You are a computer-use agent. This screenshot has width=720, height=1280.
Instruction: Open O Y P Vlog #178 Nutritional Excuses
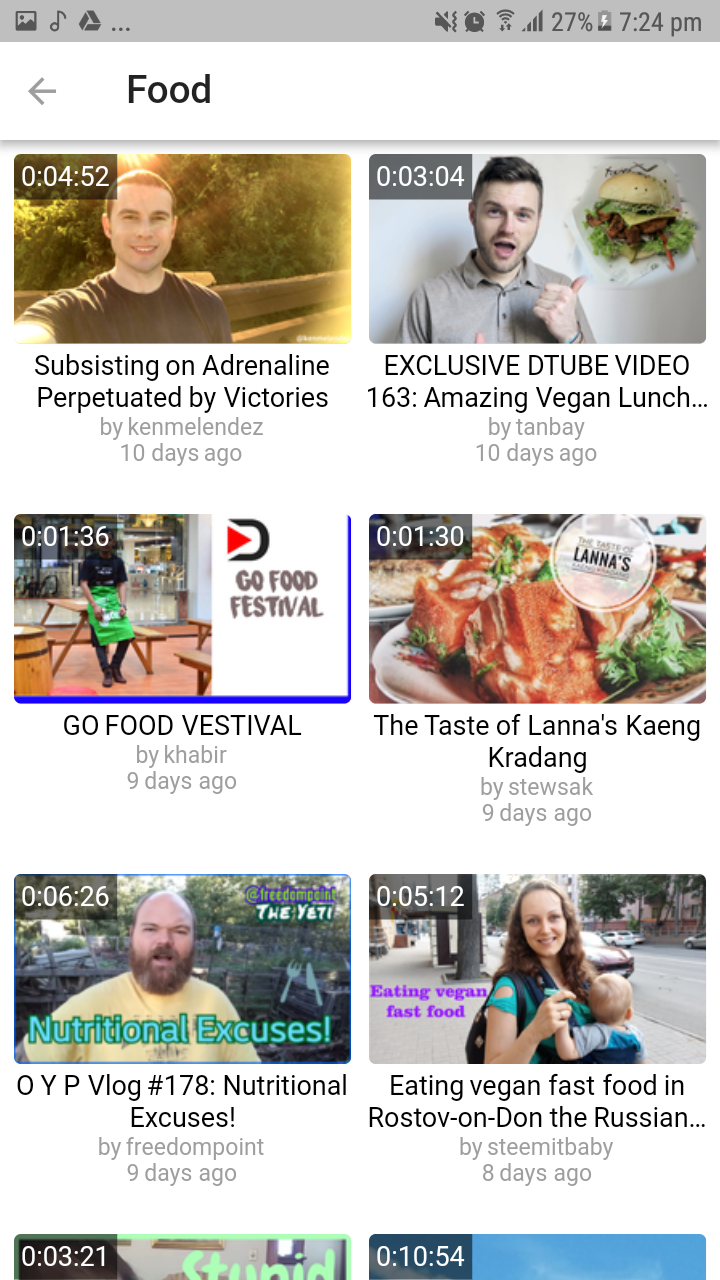[182, 968]
